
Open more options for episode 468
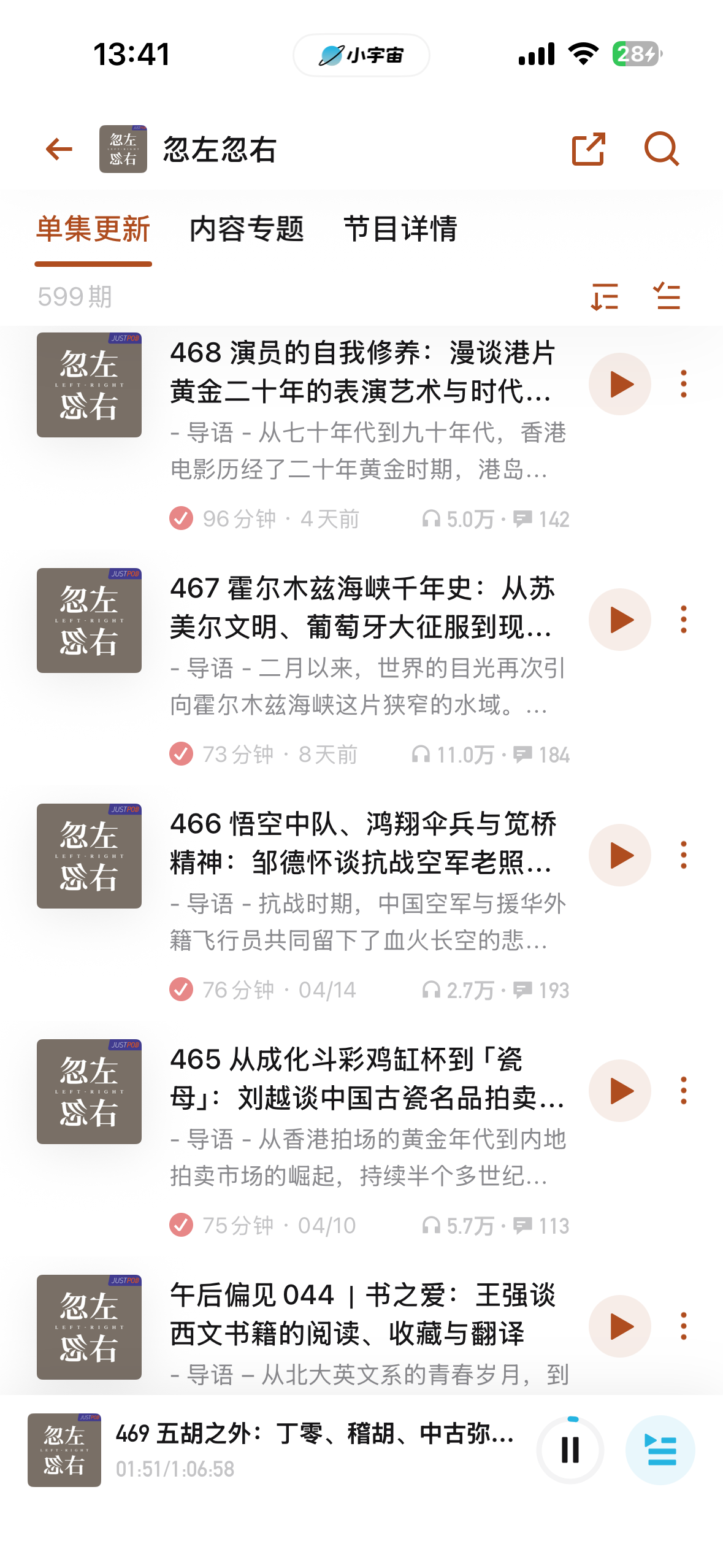click(x=684, y=385)
